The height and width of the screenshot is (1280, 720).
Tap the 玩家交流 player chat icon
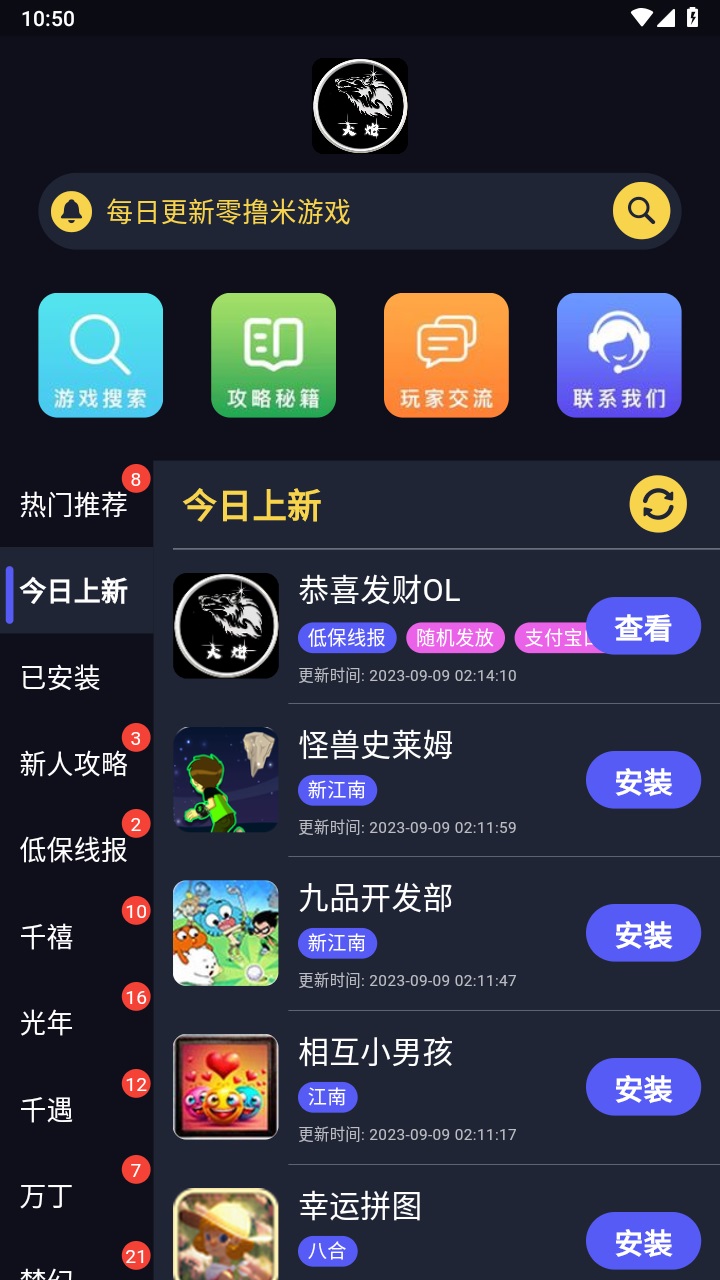point(446,355)
